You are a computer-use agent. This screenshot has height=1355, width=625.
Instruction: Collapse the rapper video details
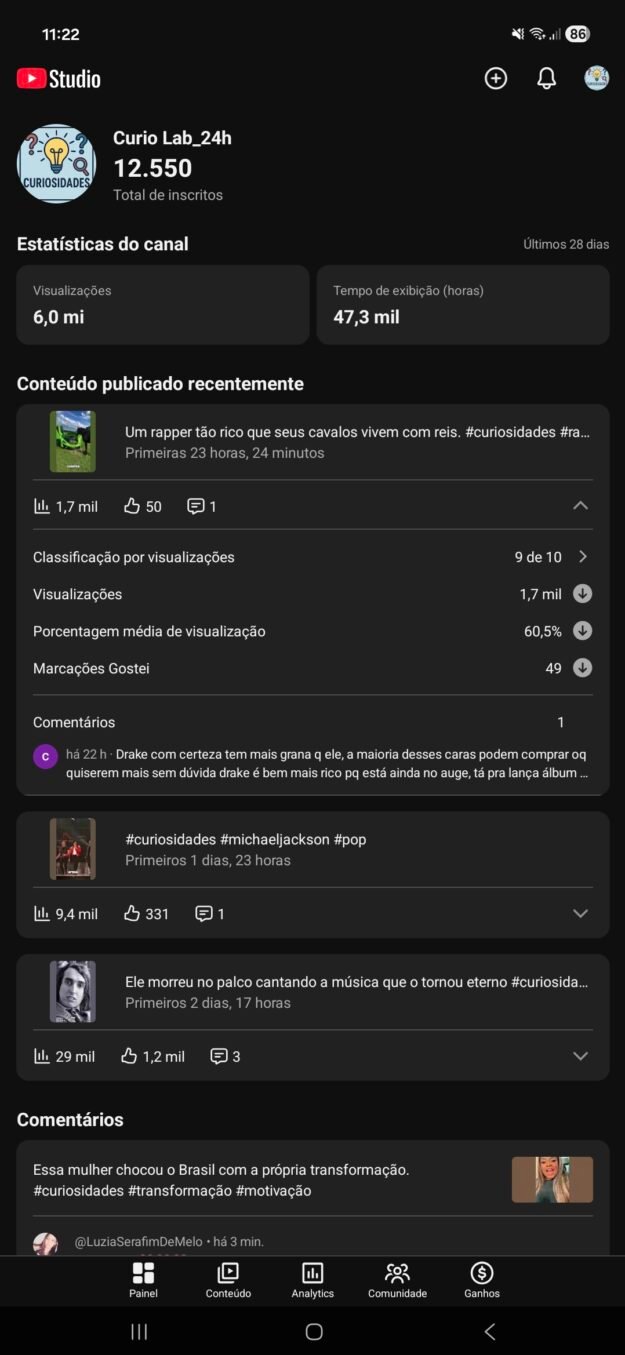point(580,506)
